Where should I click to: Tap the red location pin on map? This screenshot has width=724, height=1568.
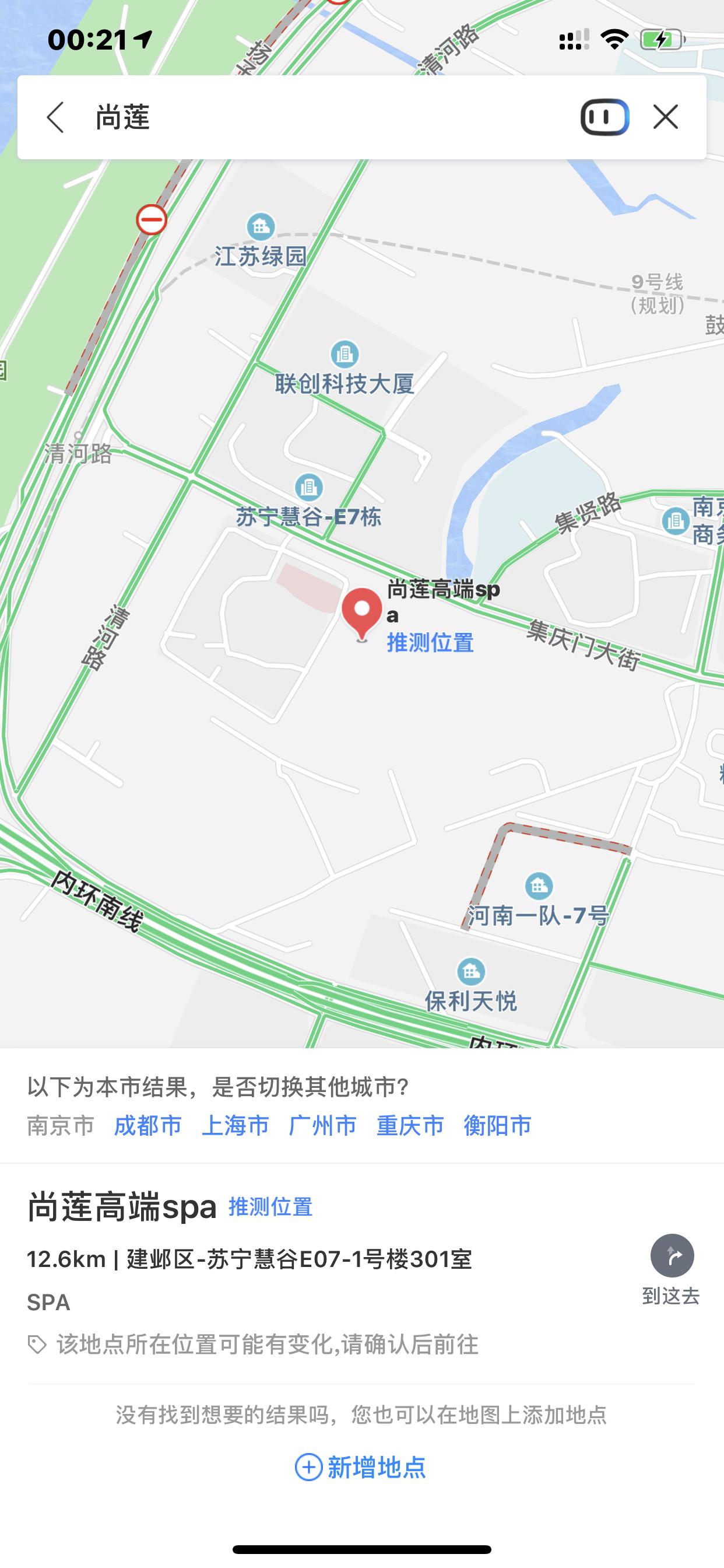pyautogui.click(x=362, y=611)
